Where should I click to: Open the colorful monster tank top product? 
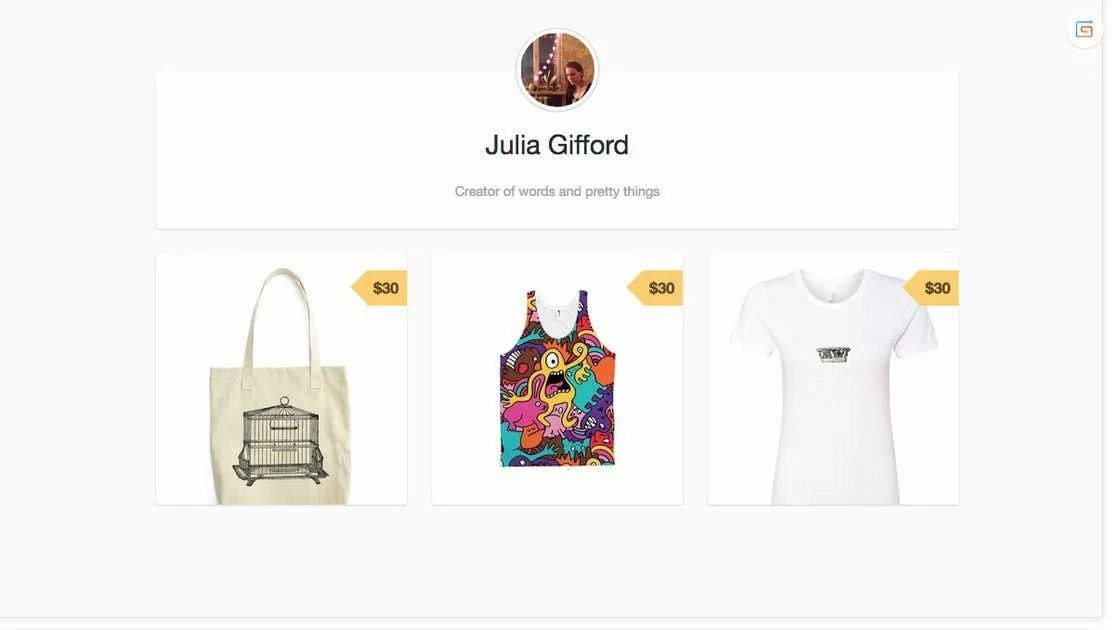point(557,380)
